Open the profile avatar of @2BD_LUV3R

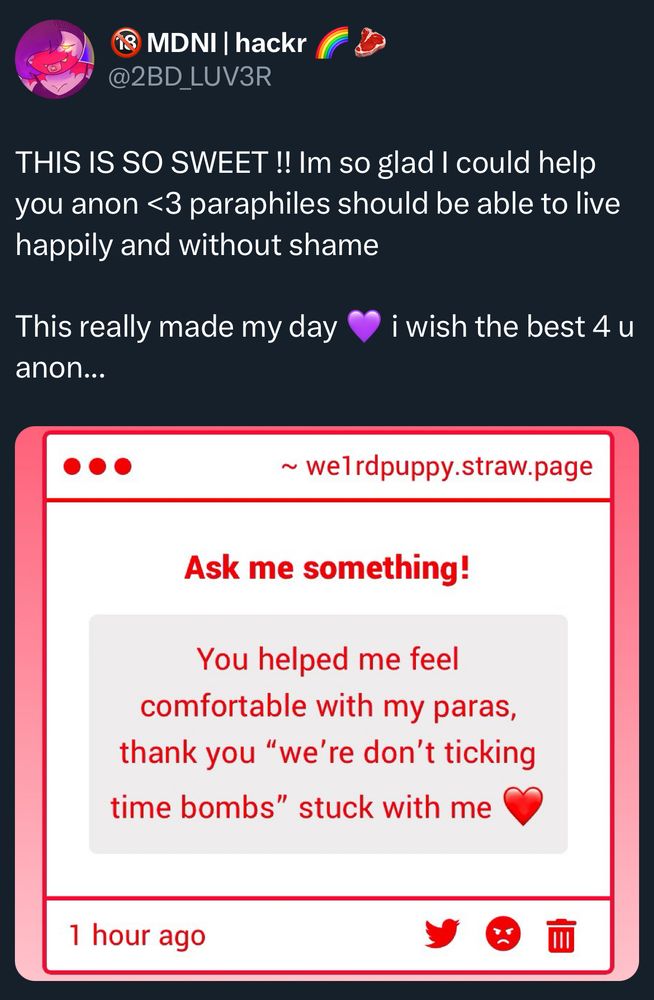pyautogui.click(x=55, y=59)
